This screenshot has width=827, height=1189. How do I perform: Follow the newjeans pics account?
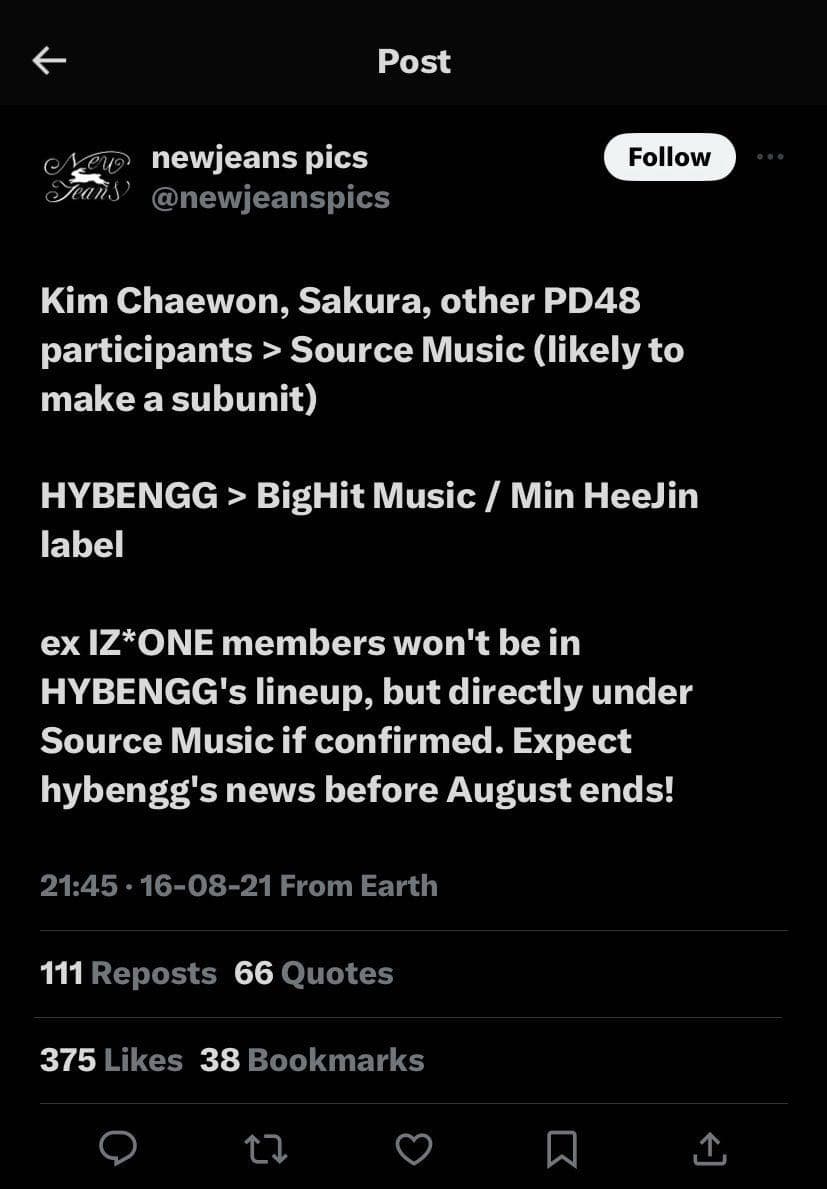pyautogui.click(x=669, y=157)
